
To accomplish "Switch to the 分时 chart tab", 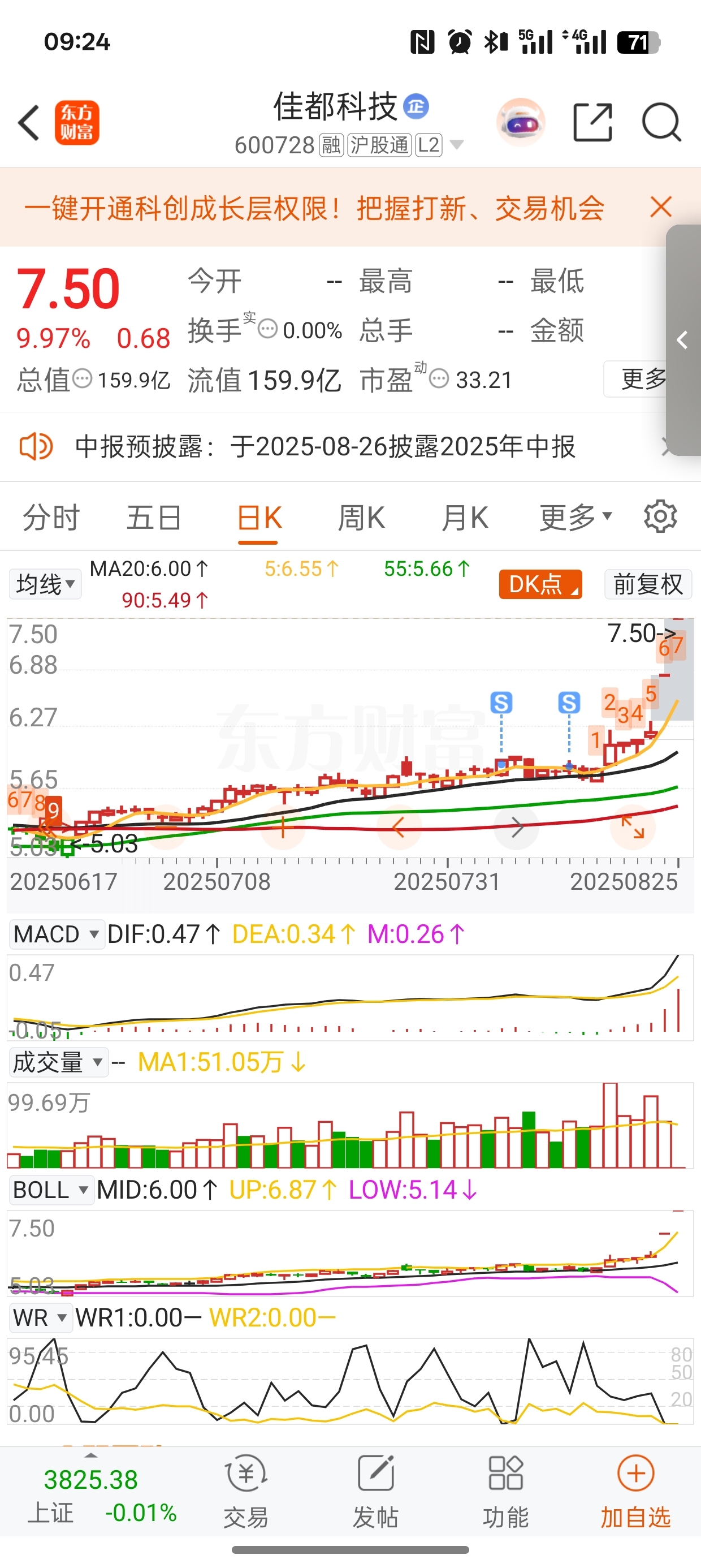I will pos(51,518).
